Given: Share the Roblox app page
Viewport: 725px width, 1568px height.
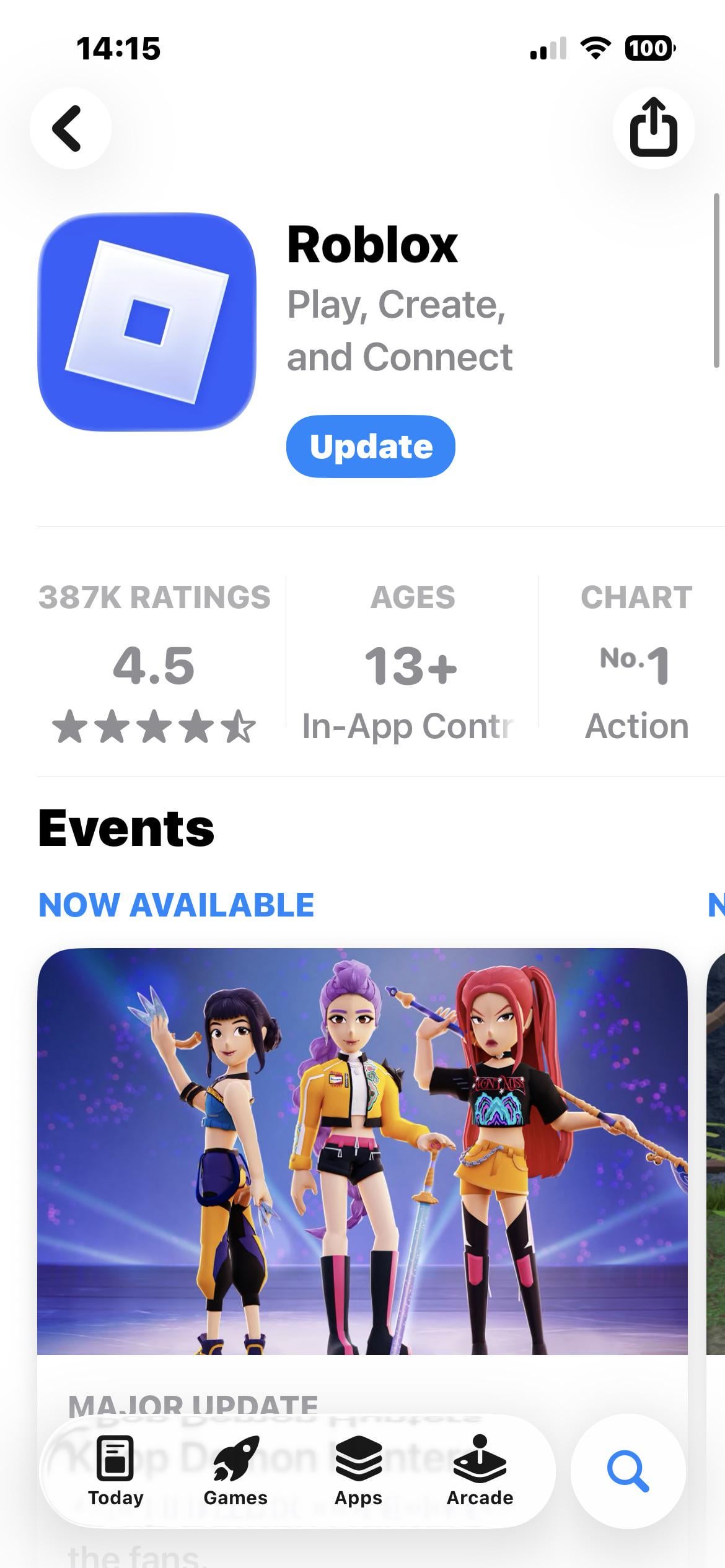Looking at the screenshot, I should (653, 128).
